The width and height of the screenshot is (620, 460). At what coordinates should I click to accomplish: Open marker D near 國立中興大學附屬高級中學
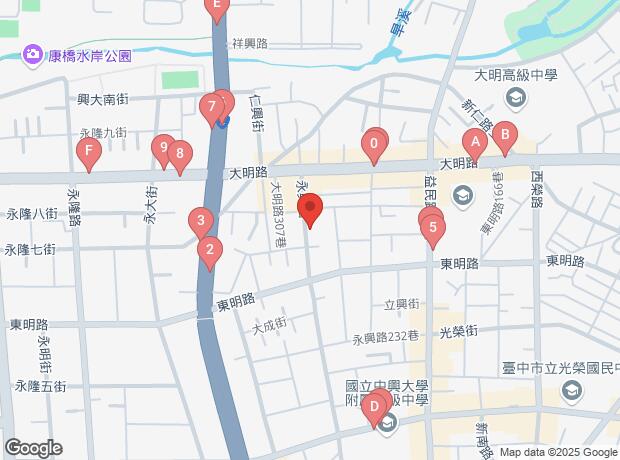[373, 408]
